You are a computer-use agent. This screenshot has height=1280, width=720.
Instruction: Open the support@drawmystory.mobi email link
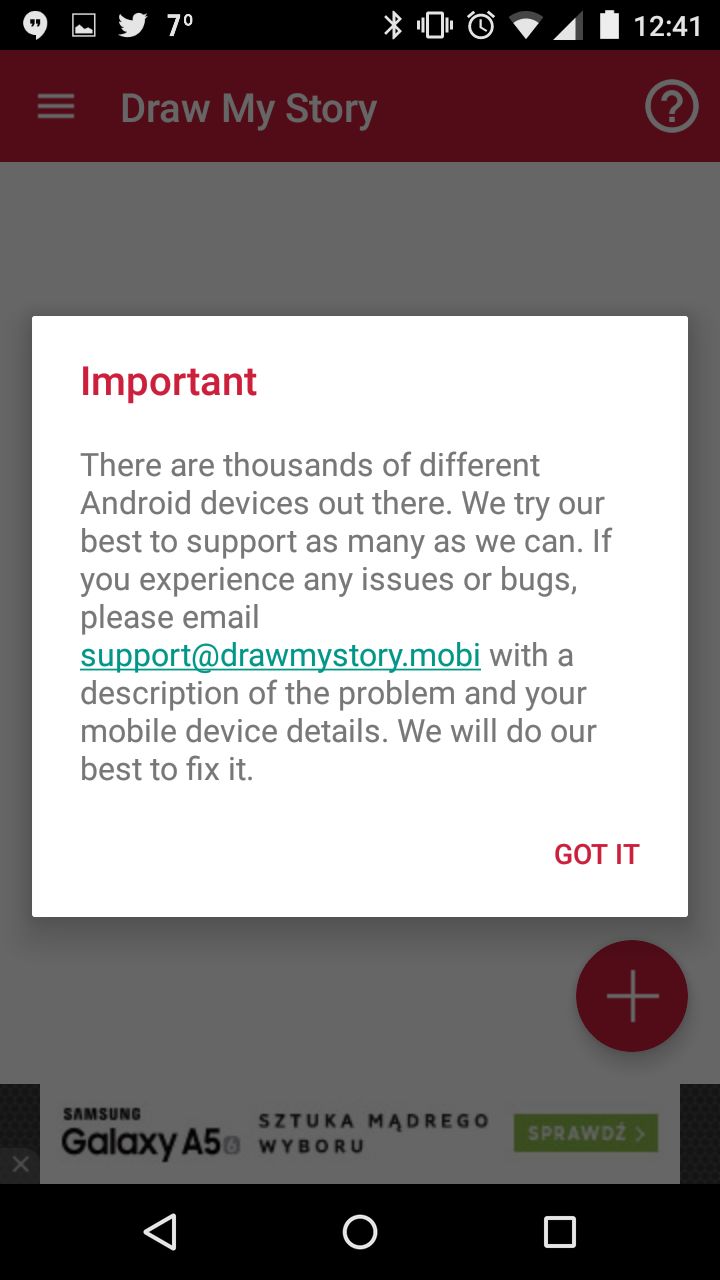(x=280, y=656)
